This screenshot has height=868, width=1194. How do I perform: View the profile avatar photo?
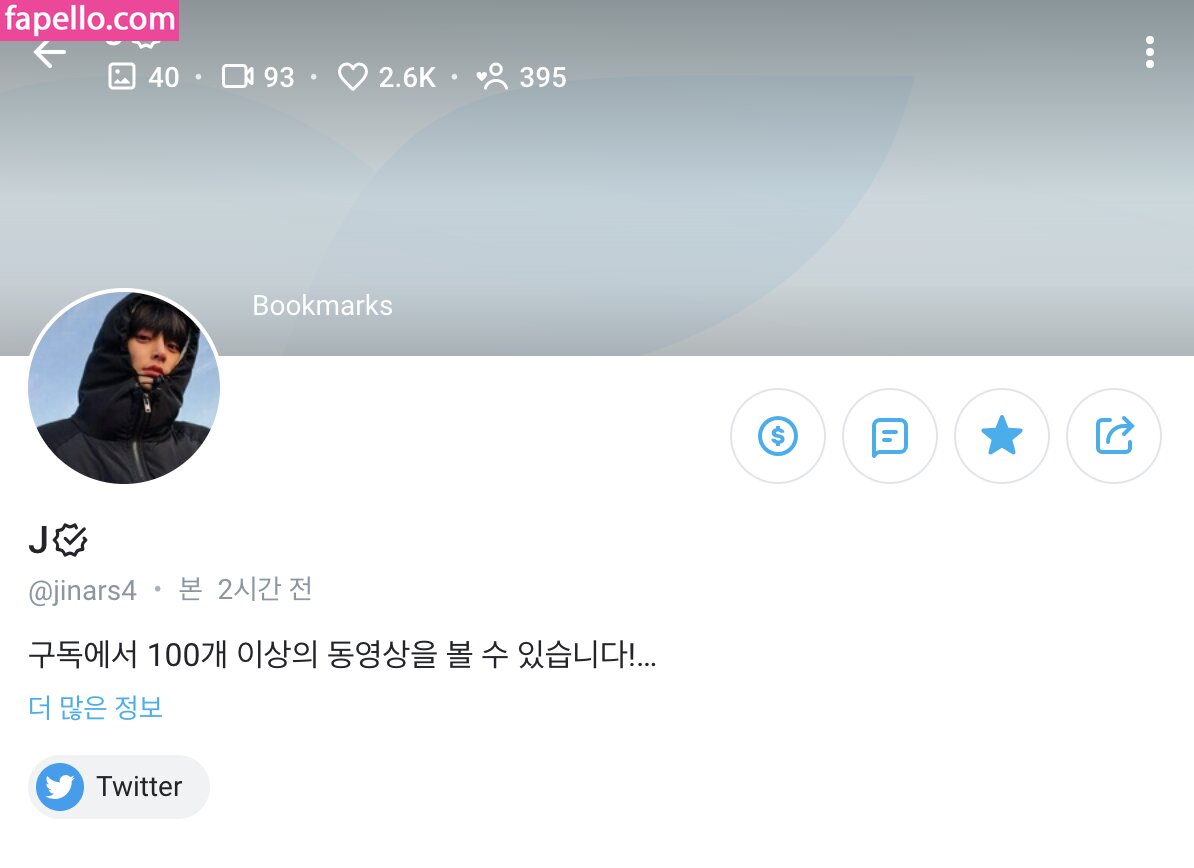(x=124, y=388)
